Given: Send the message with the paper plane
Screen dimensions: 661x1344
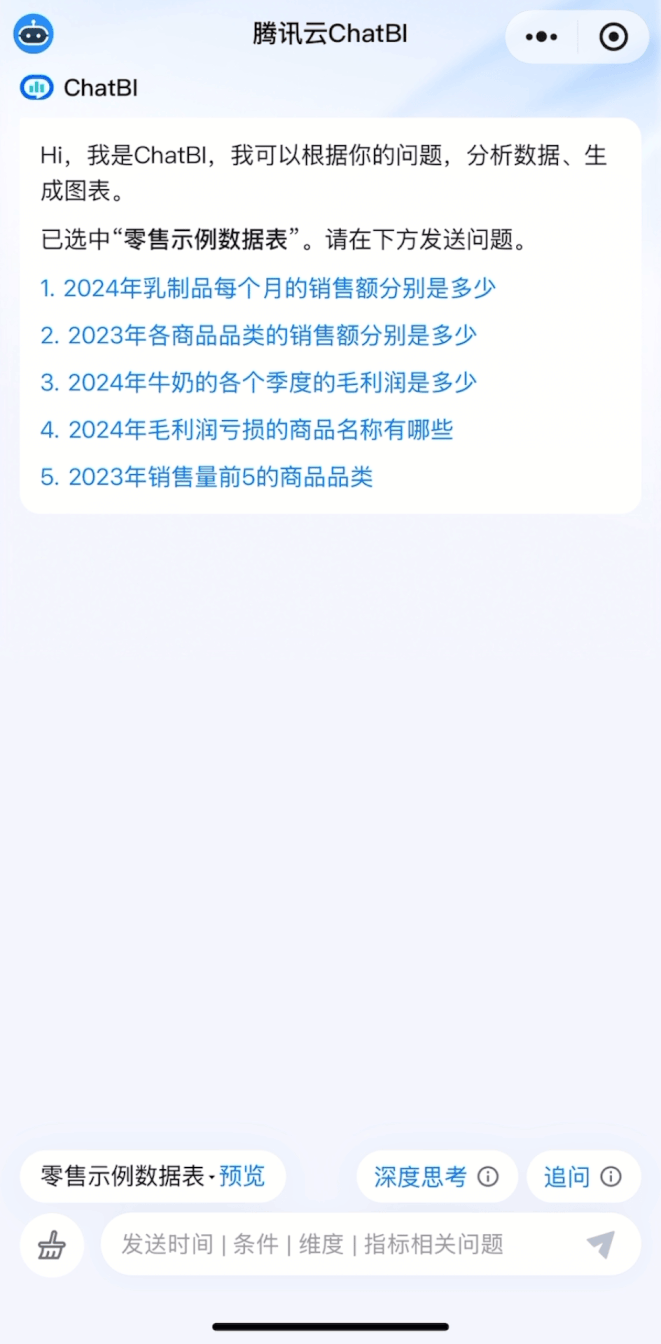Looking at the screenshot, I should point(600,1244).
